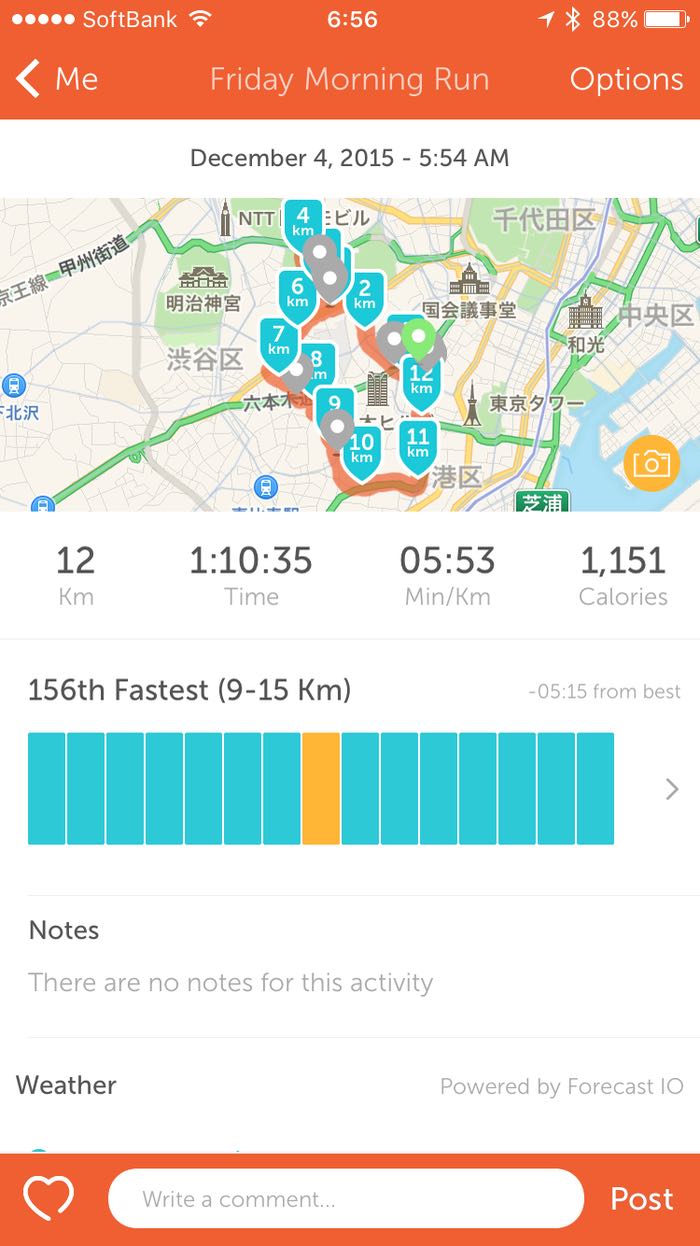This screenshot has width=700, height=1246.
Task: Post the comment
Action: coord(642,1199)
